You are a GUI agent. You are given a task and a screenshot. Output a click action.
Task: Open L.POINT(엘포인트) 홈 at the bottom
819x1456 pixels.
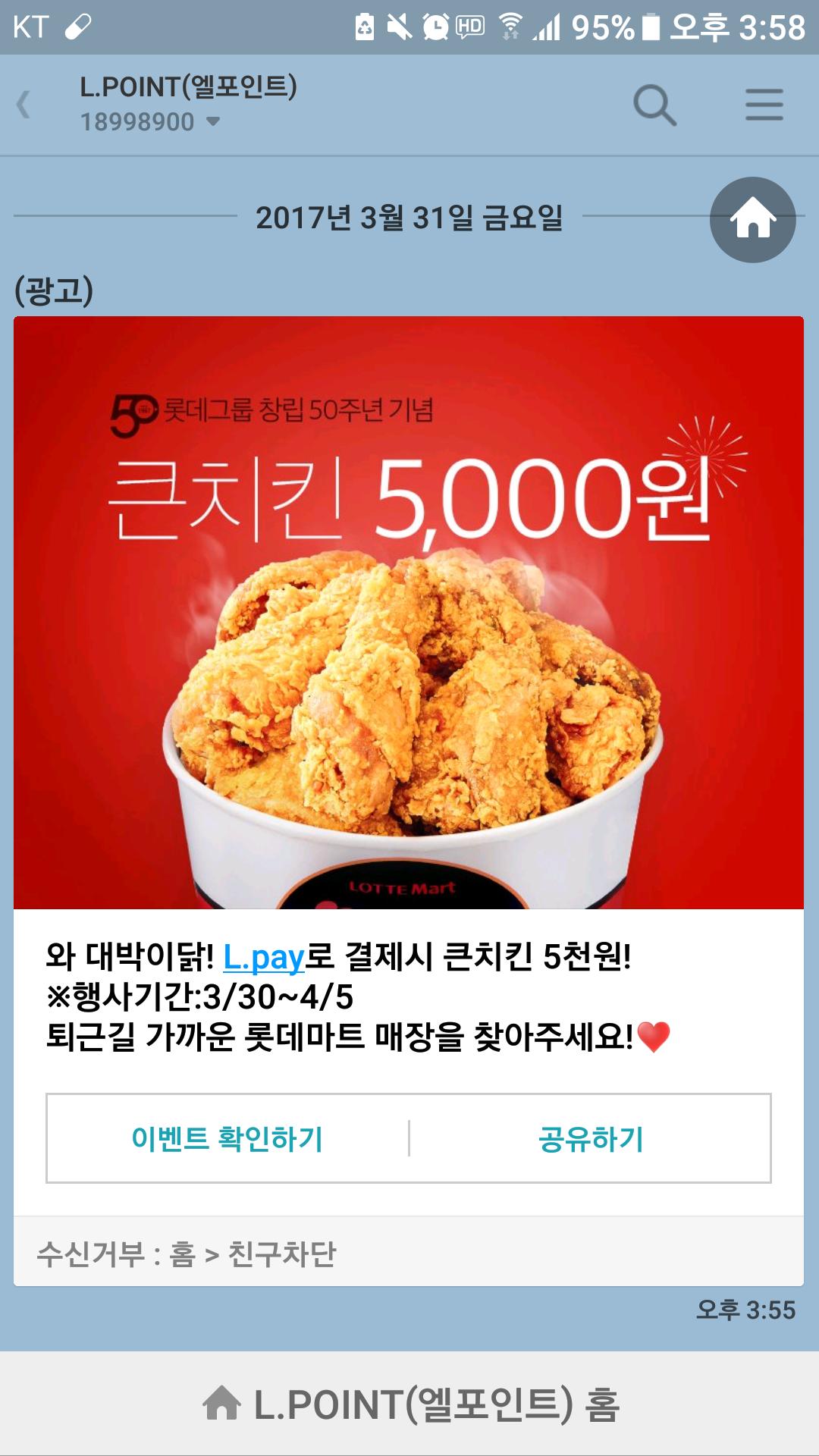point(409,1404)
